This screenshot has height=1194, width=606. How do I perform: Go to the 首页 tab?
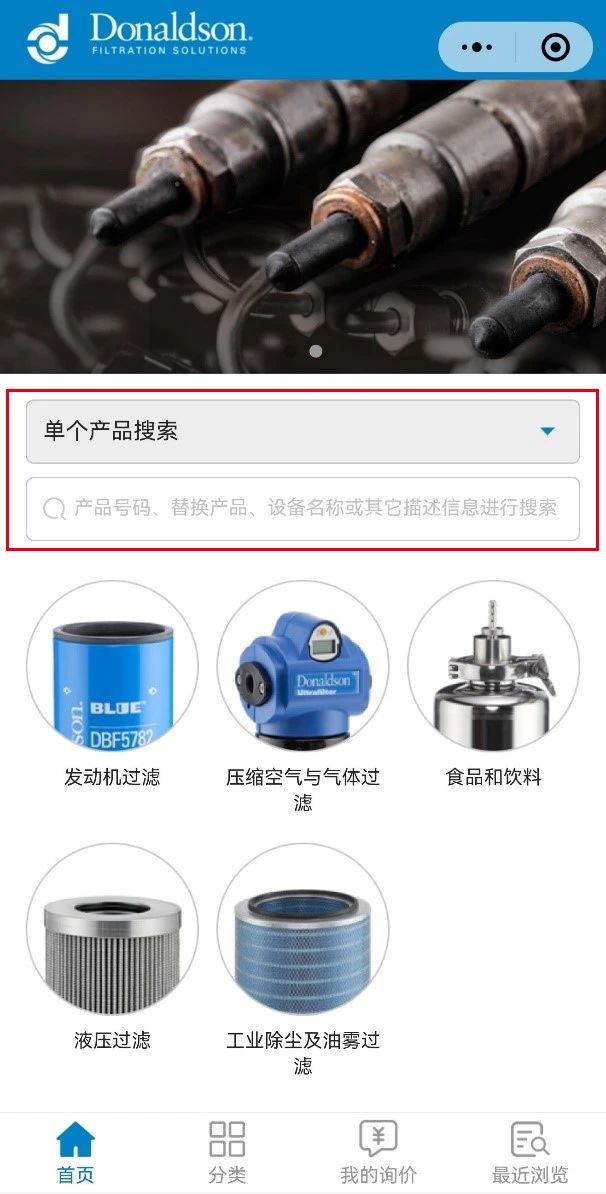[76, 1152]
